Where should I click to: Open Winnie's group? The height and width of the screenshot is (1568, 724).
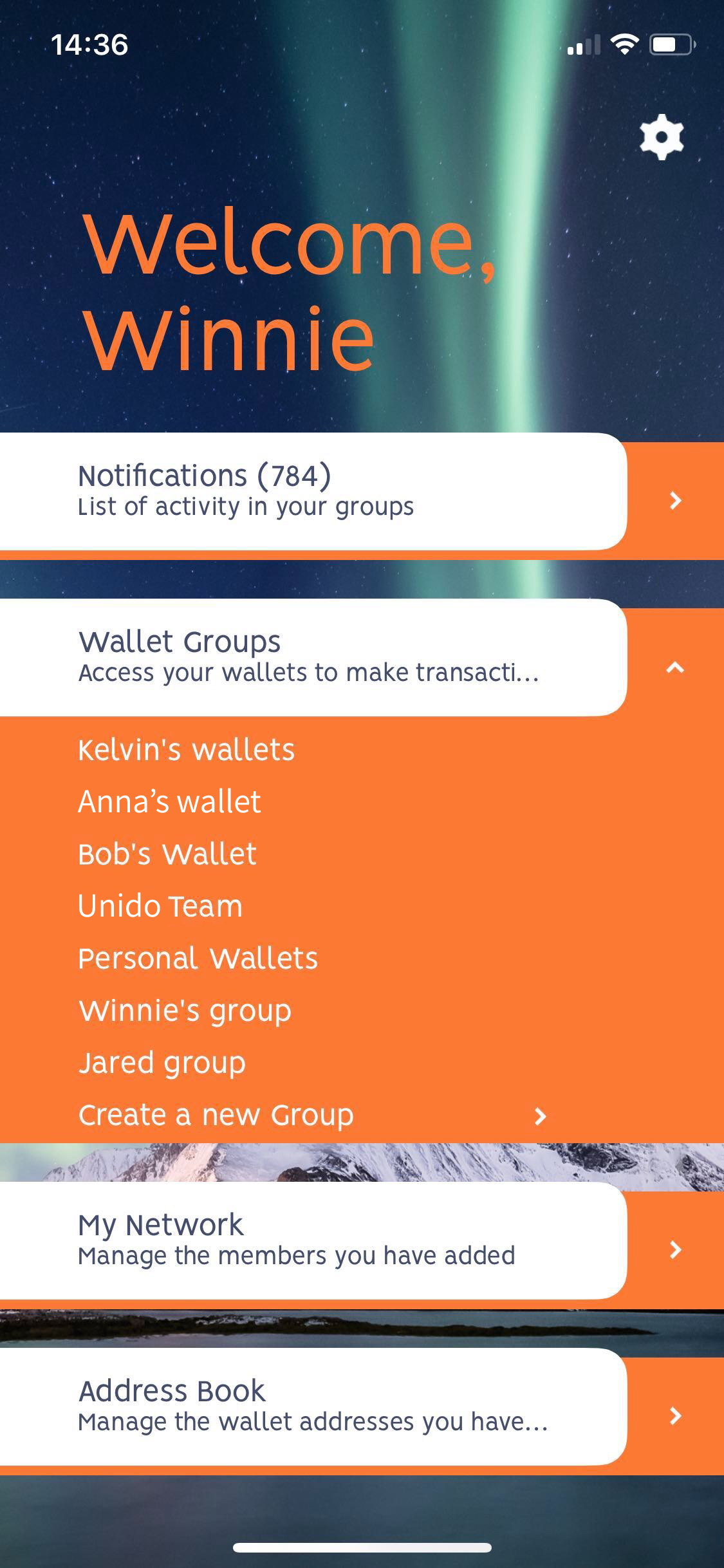pyautogui.click(x=185, y=1011)
